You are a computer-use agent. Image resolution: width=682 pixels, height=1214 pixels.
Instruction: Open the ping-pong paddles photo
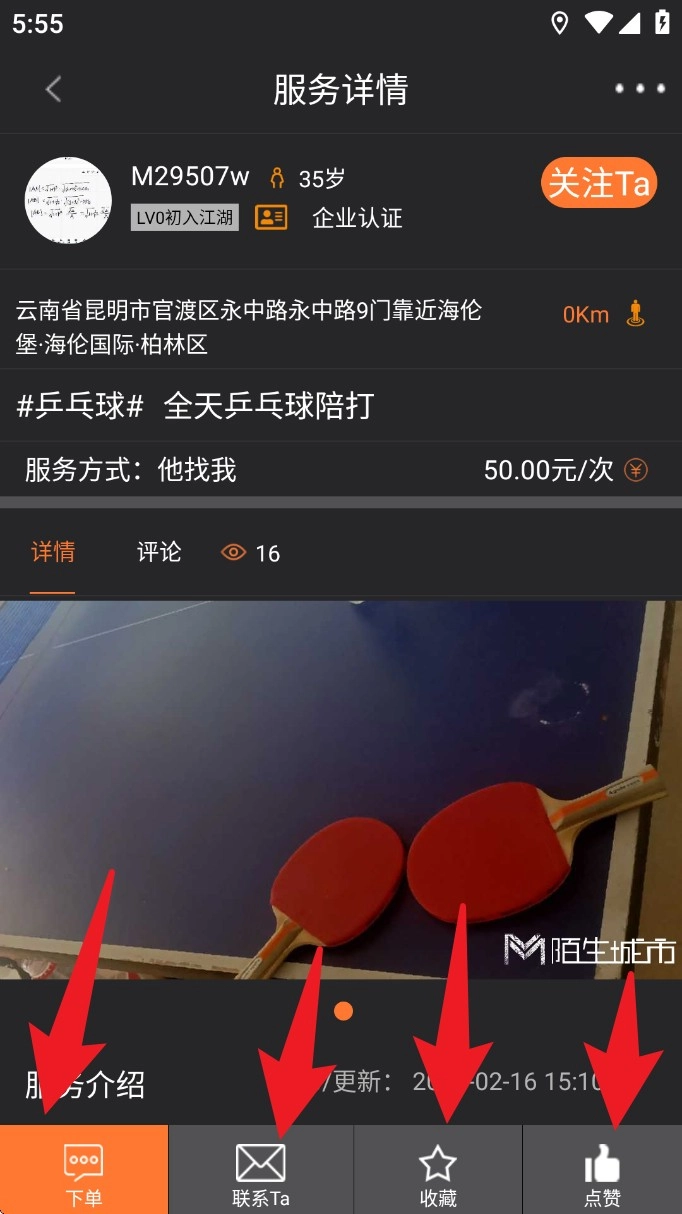(x=340, y=790)
